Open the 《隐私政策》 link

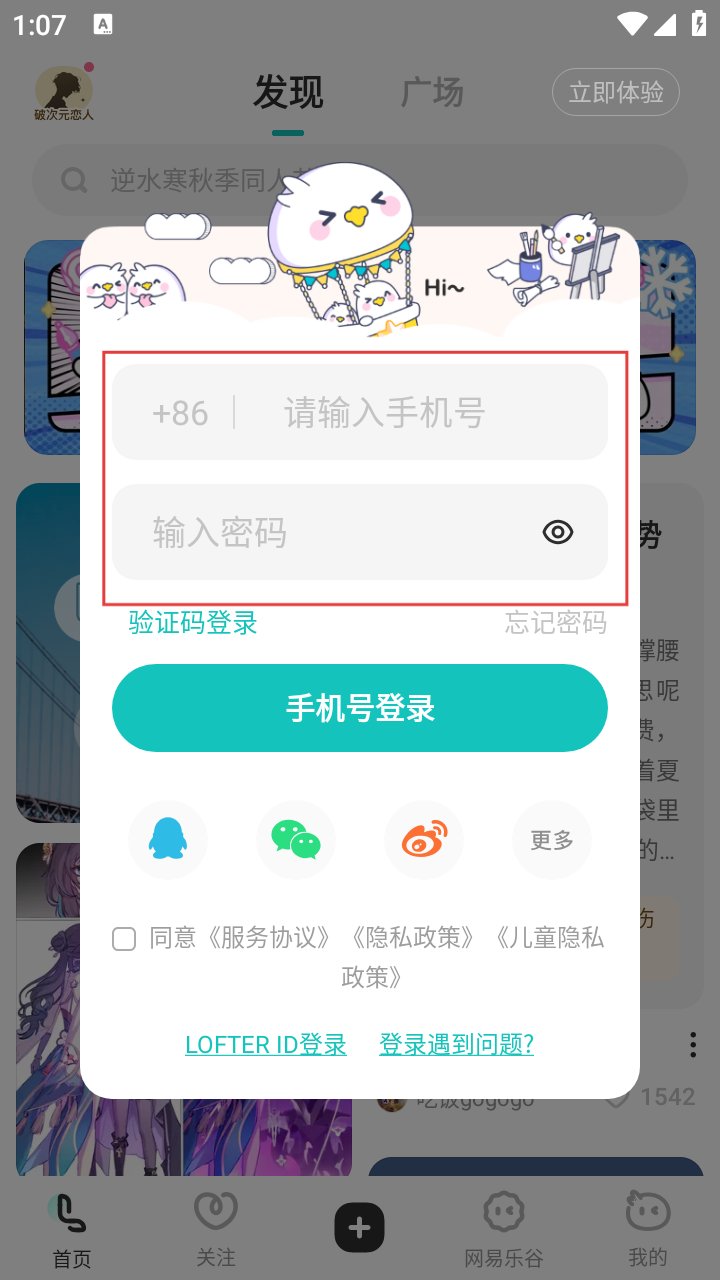[x=412, y=938]
